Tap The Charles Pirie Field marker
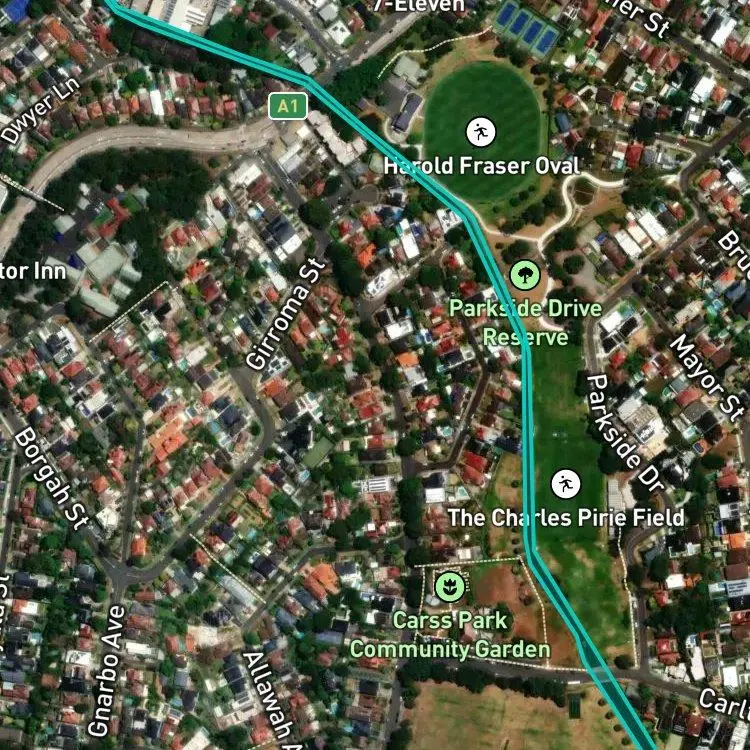750x750 pixels. [x=566, y=484]
